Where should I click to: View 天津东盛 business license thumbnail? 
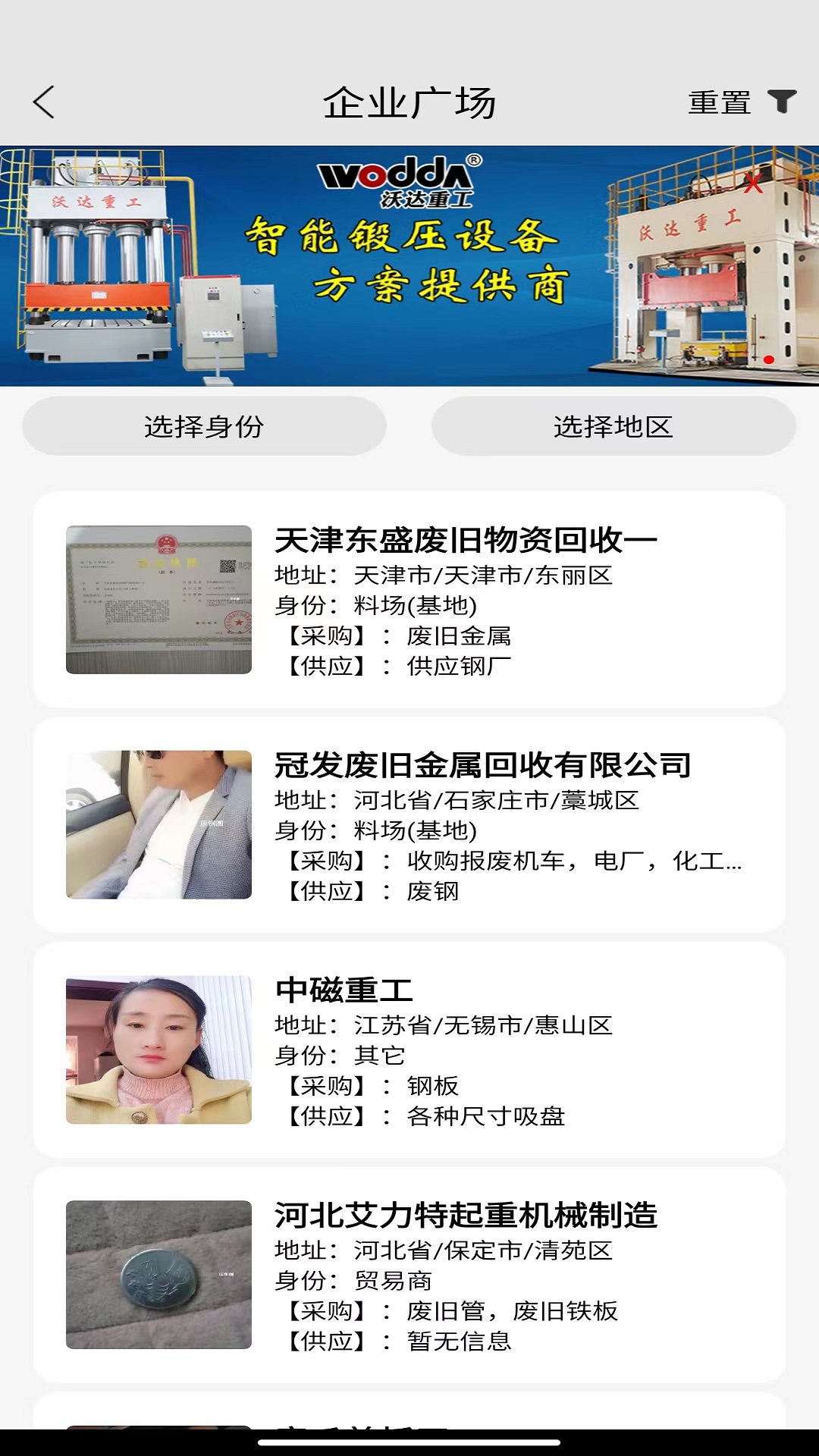pos(158,599)
